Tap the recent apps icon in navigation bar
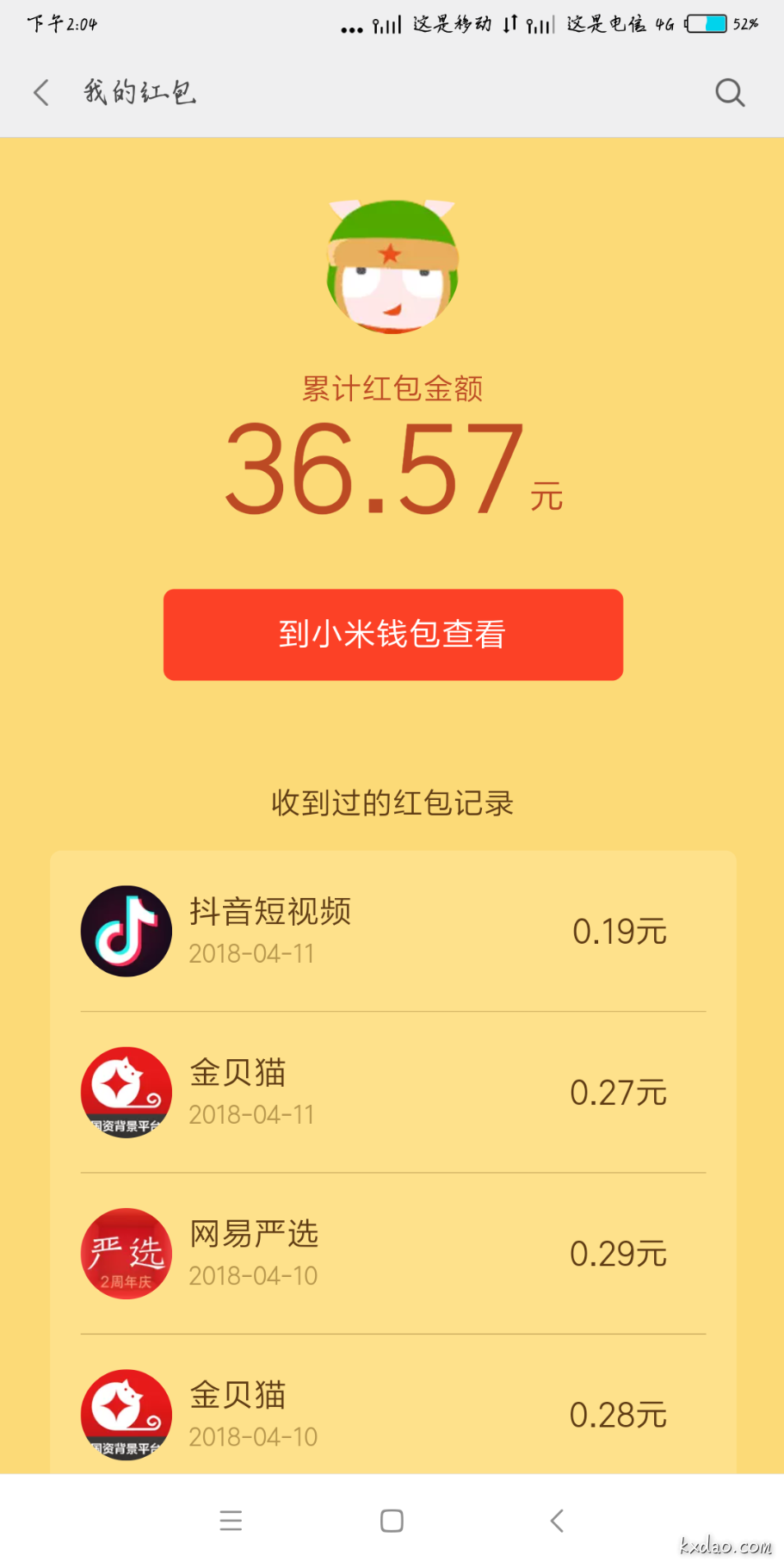784x1568 pixels. 231,1519
